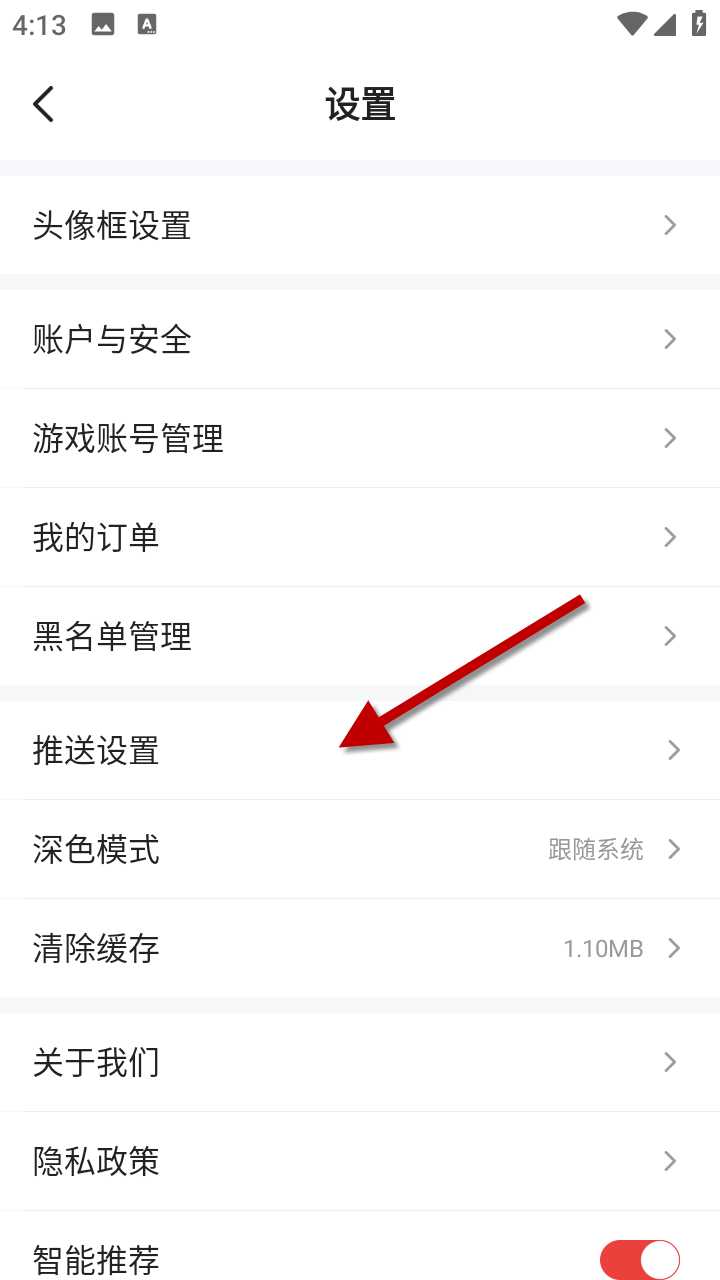Read the 隐私政策
720x1280 pixels.
point(360,1161)
